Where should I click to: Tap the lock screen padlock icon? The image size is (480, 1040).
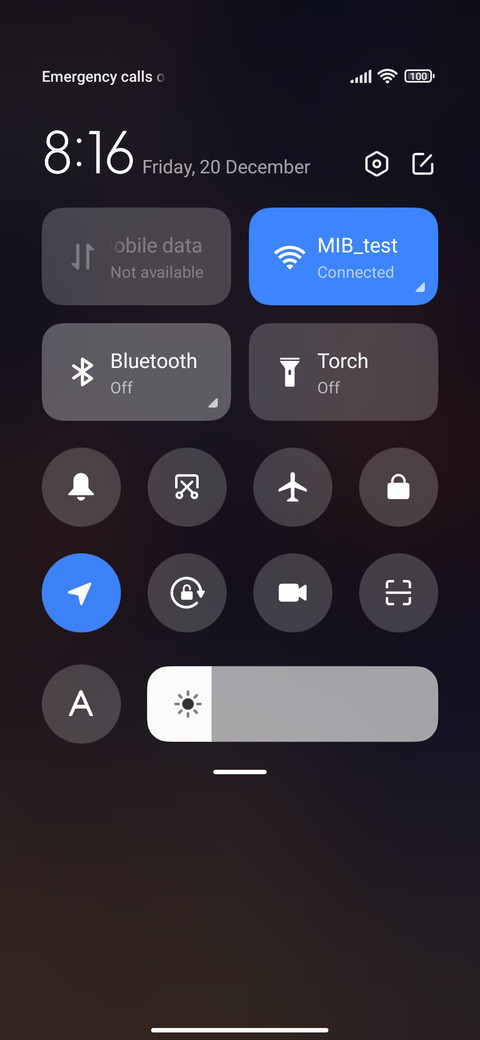pos(398,488)
